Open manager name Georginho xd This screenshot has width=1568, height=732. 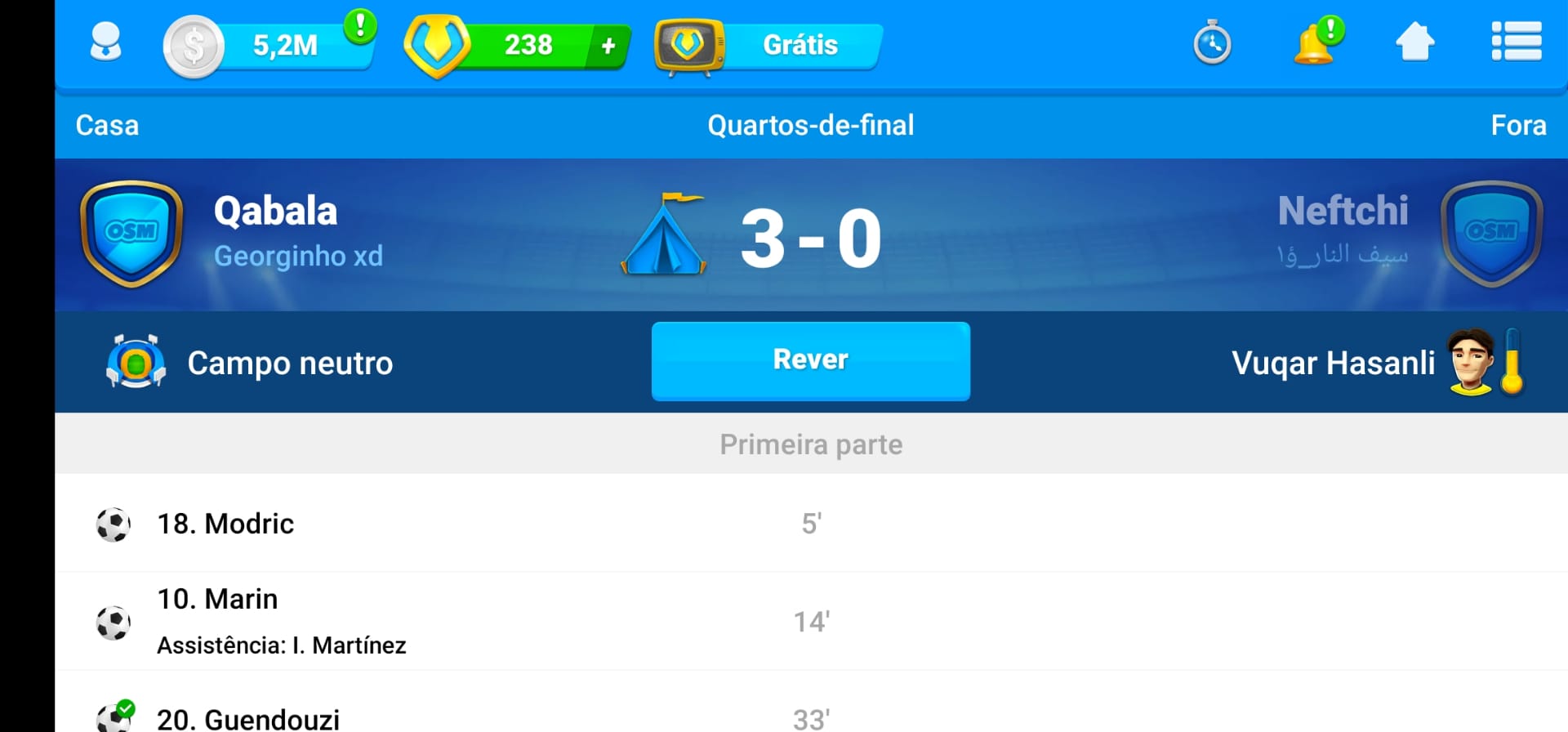click(x=298, y=257)
